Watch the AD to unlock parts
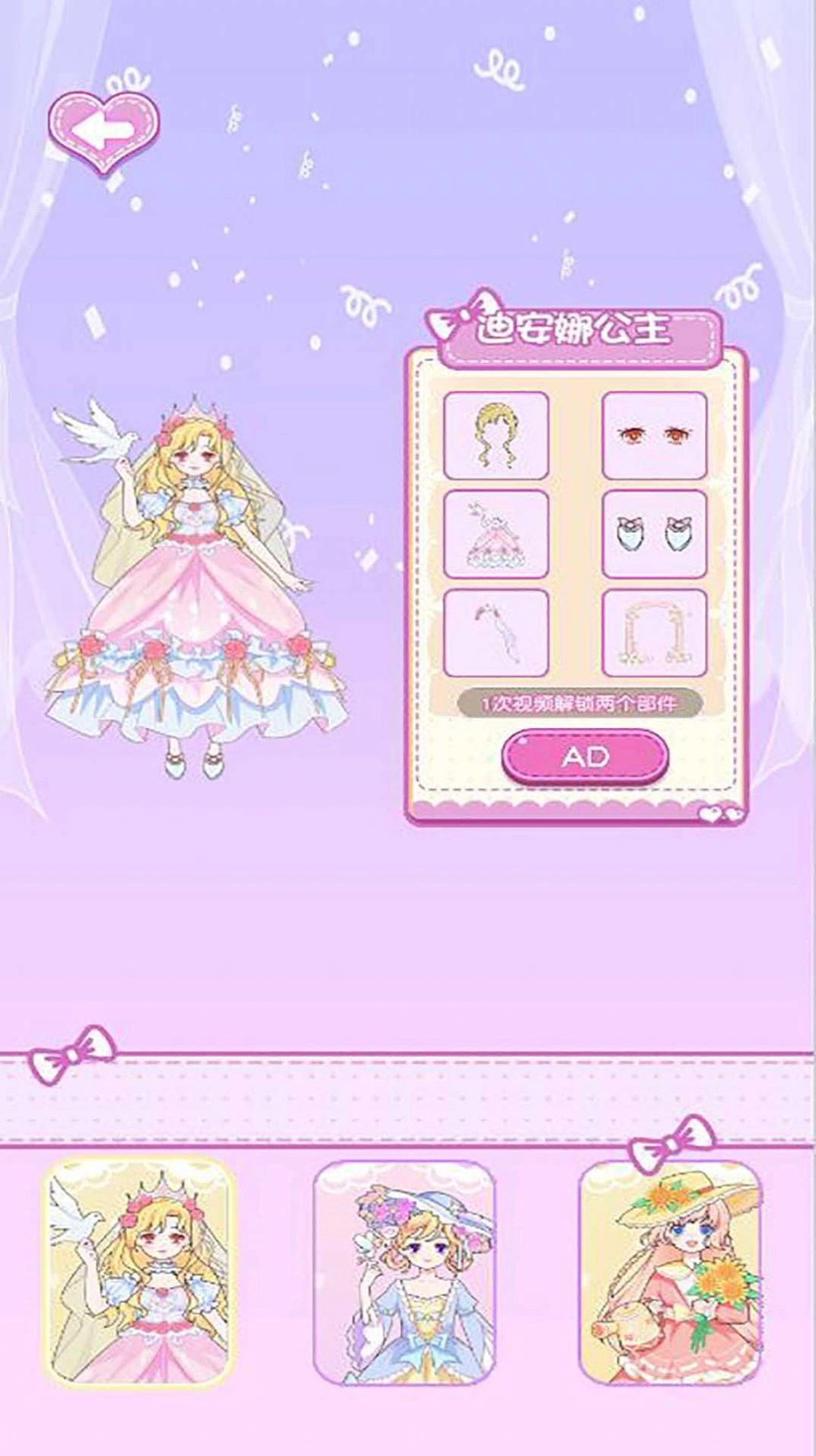 [585, 757]
